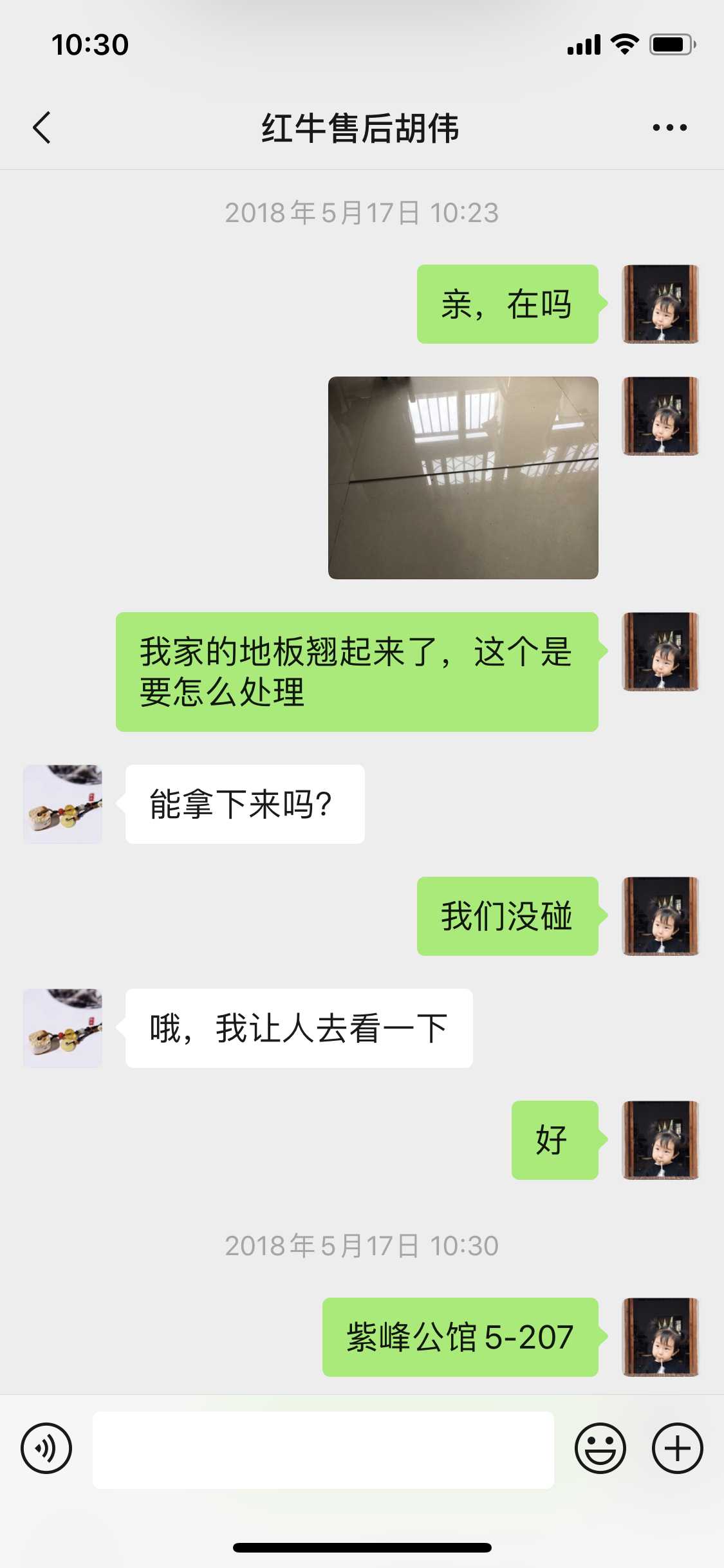This screenshot has width=724, height=1568.
Task: Open the plus attachments menu
Action: 677,1449
